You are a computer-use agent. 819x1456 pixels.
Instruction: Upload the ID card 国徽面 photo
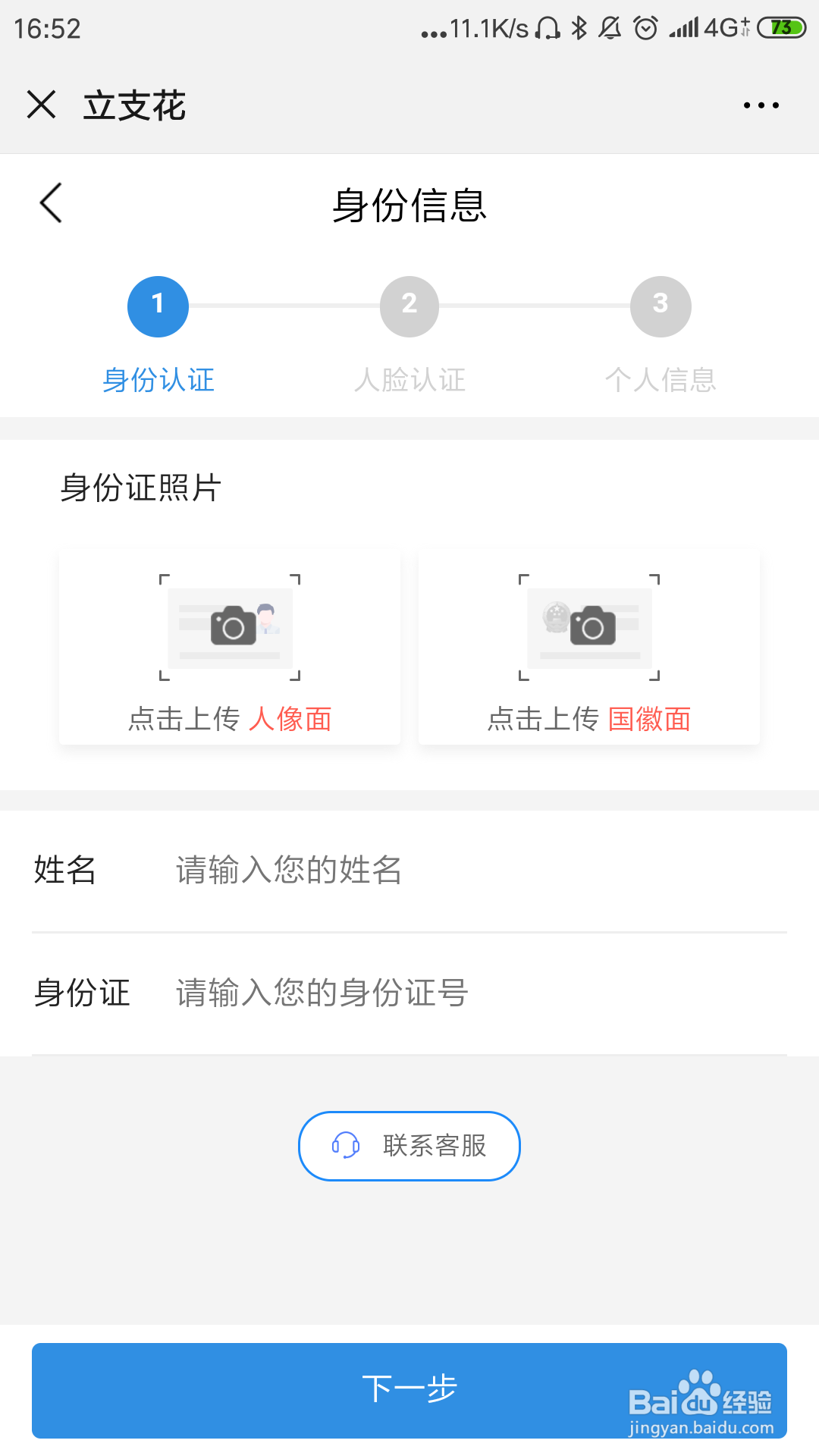pyautogui.click(x=588, y=647)
